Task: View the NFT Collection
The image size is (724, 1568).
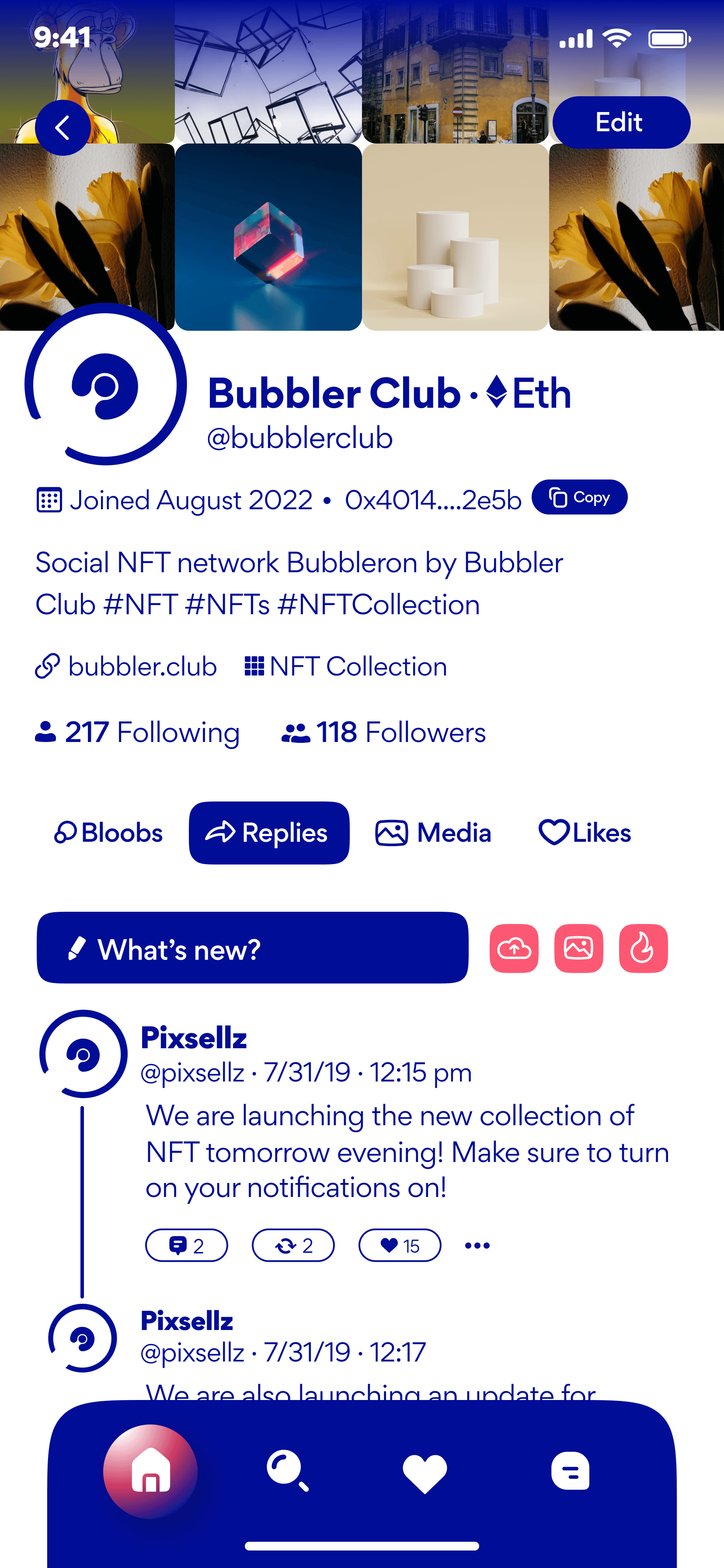Action: (345, 666)
